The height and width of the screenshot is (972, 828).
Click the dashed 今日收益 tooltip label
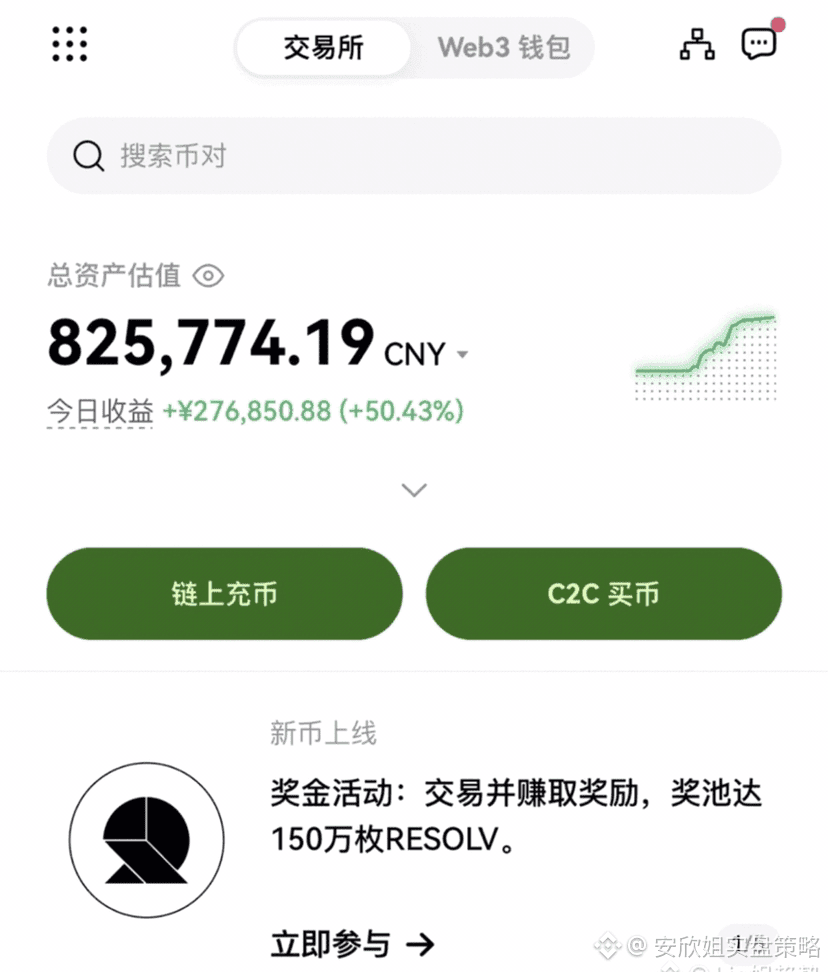pyautogui.click(x=99, y=410)
